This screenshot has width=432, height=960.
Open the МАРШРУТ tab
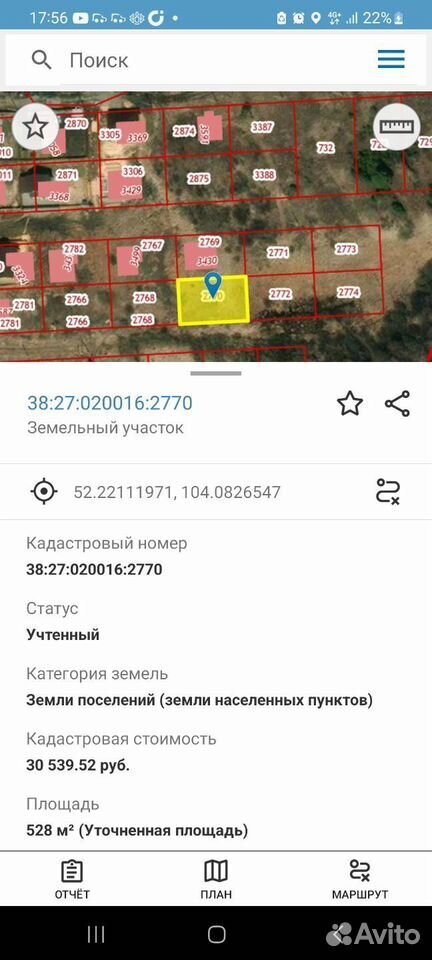[x=360, y=879]
